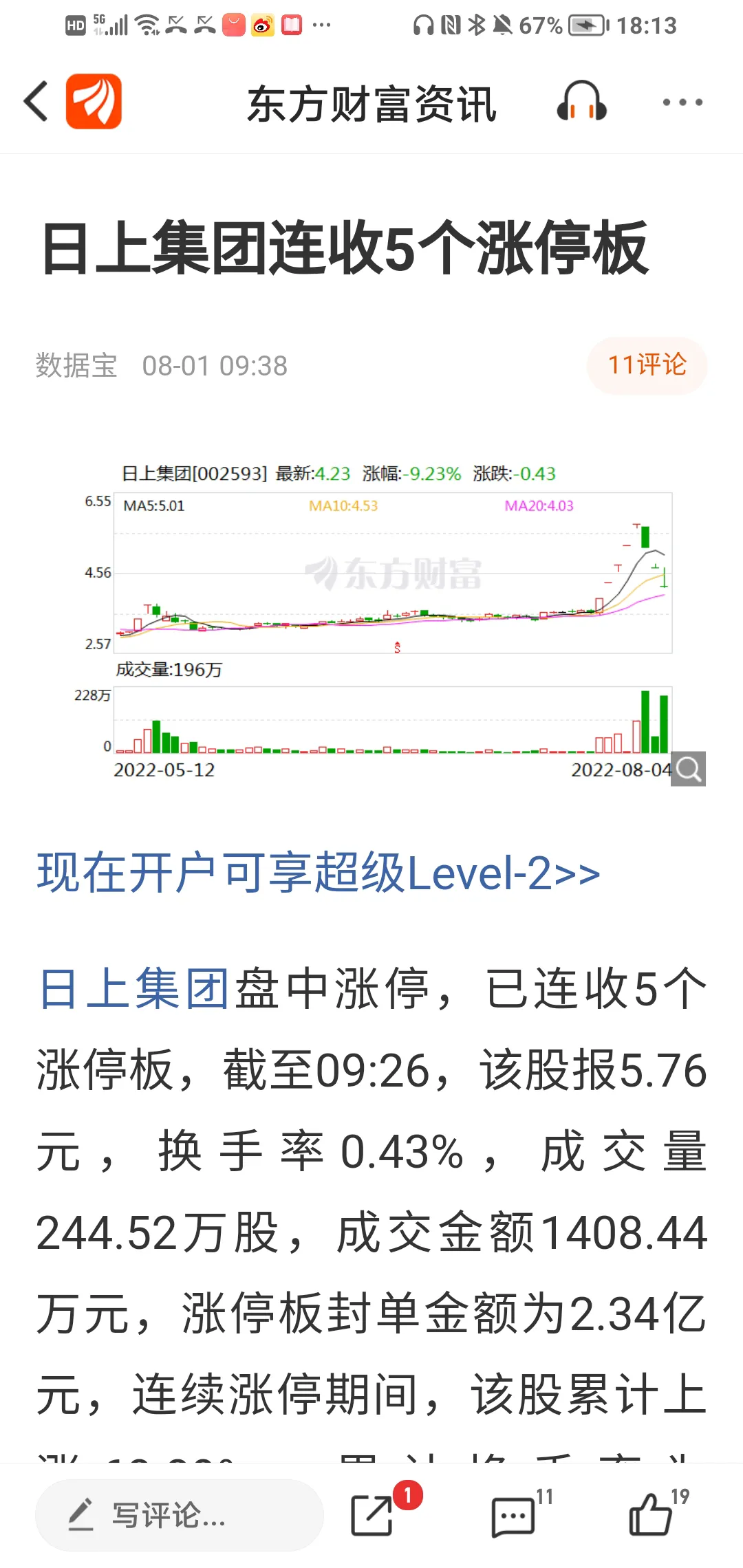Open the orange Eastmoney app icon
Viewport: 743px width, 1568px height.
94,102
